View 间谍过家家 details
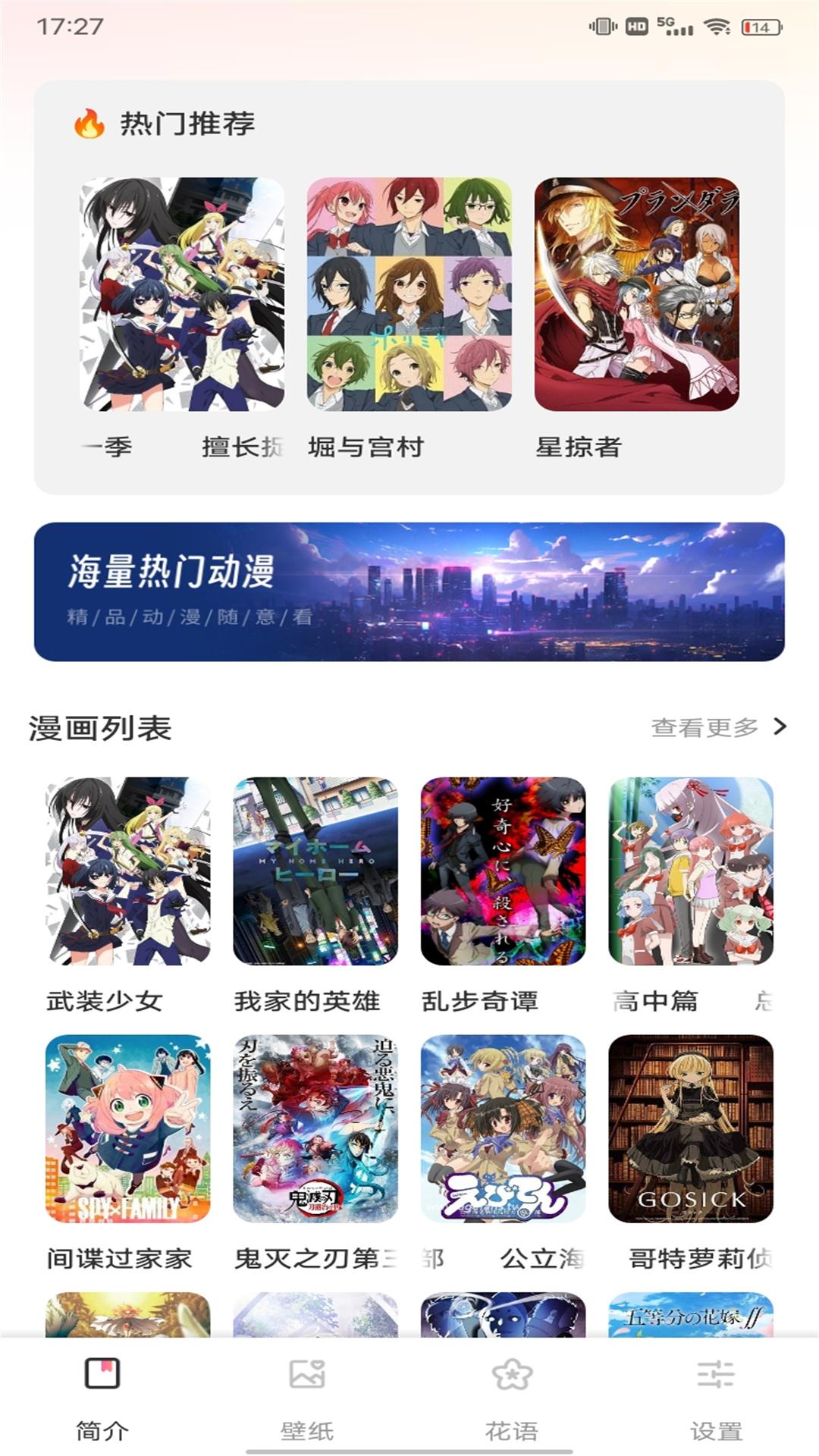 click(127, 1128)
